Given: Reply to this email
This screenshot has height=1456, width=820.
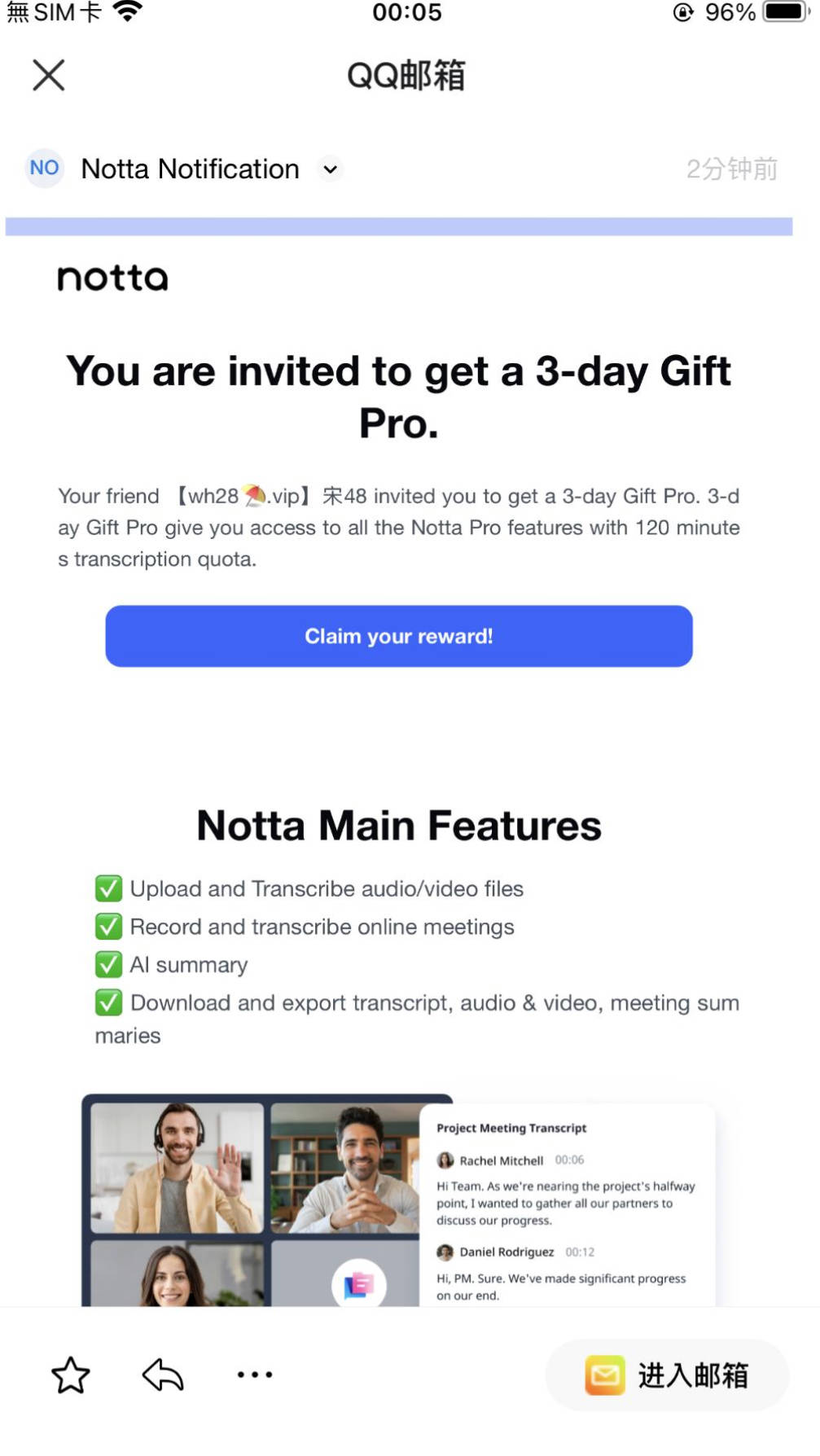Looking at the screenshot, I should (163, 1375).
